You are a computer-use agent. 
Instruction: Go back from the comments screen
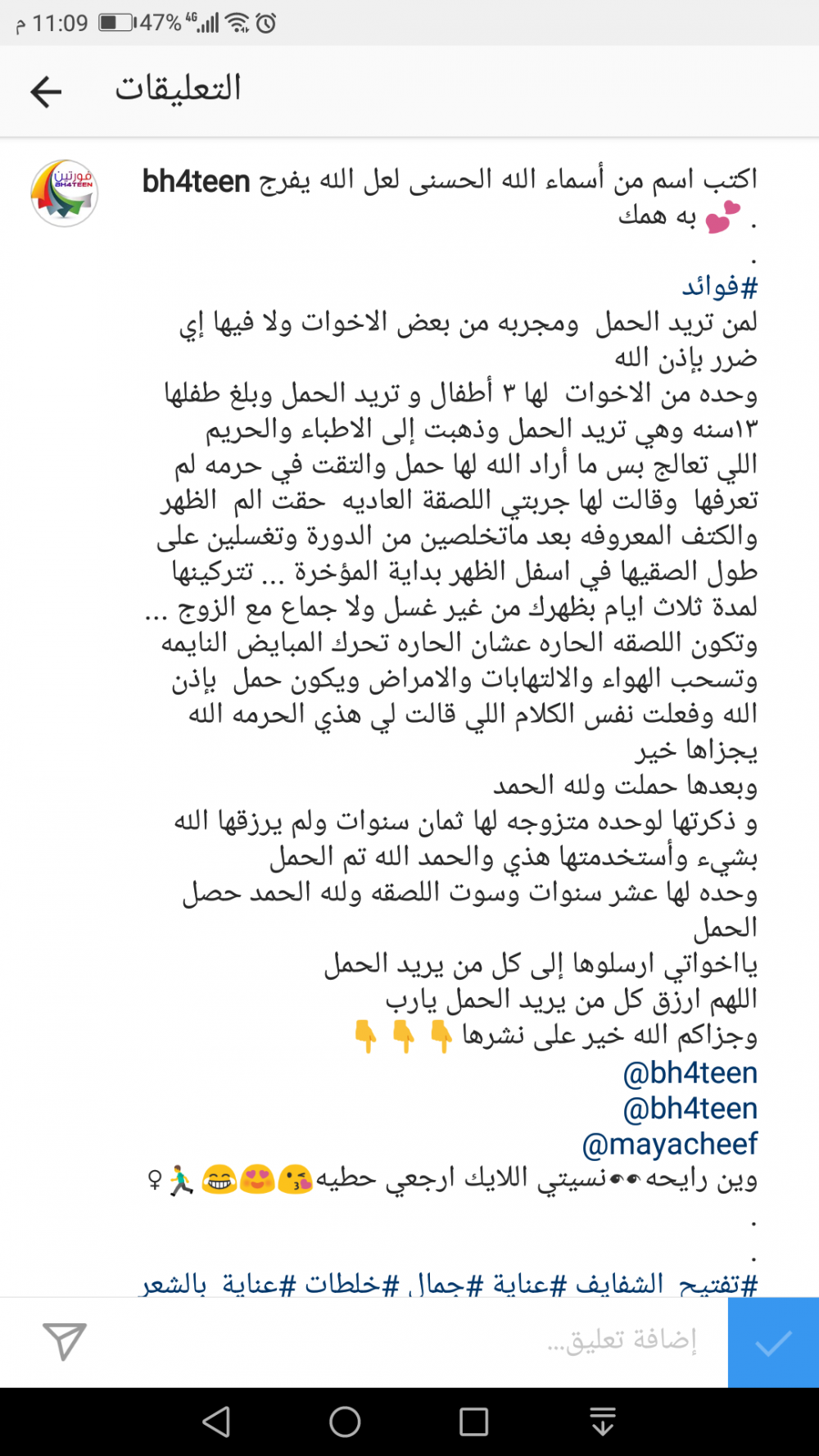46,91
